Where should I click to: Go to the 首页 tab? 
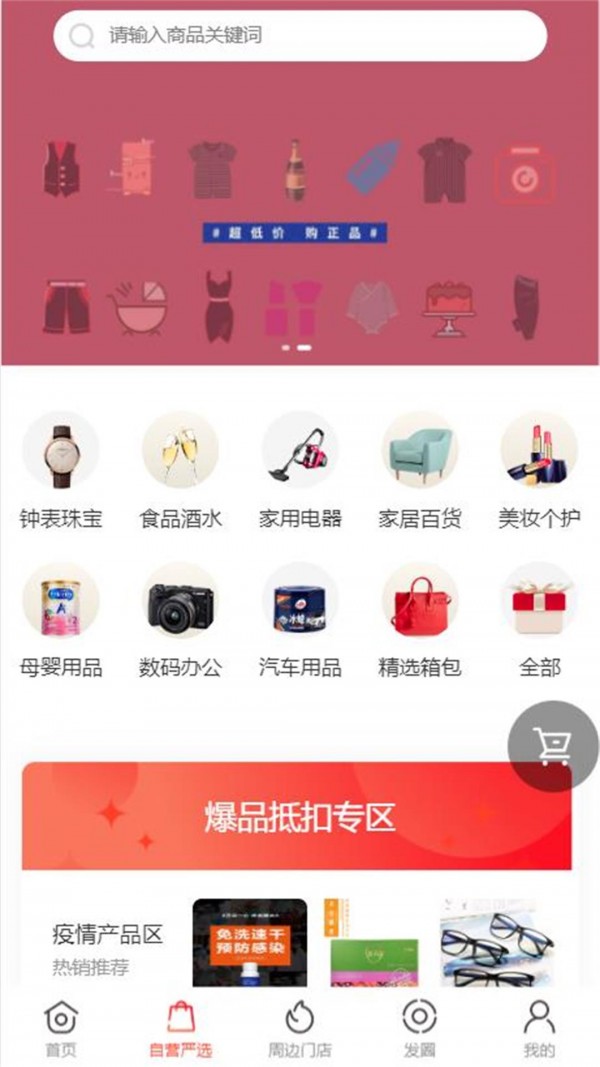tap(61, 1028)
